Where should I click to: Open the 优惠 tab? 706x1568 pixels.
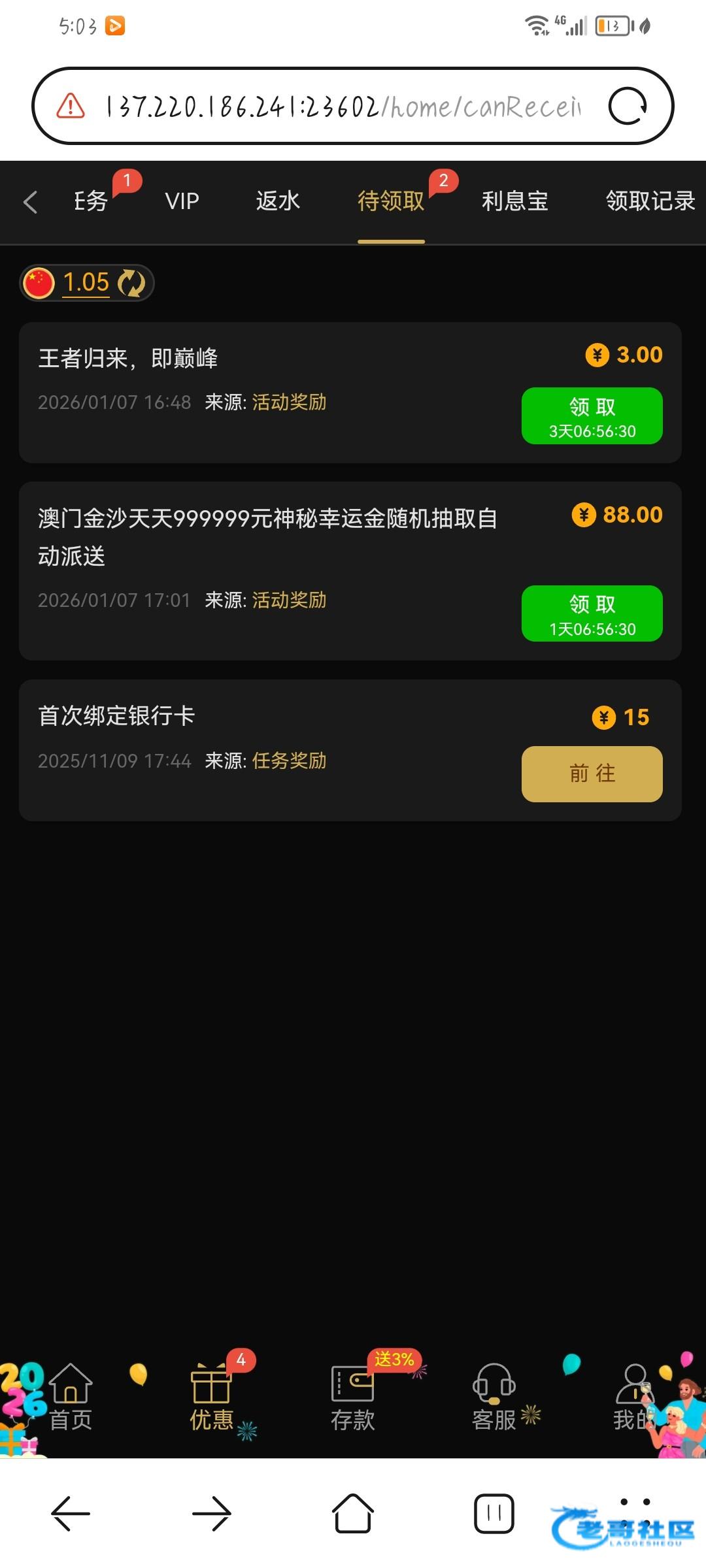coord(211,1397)
